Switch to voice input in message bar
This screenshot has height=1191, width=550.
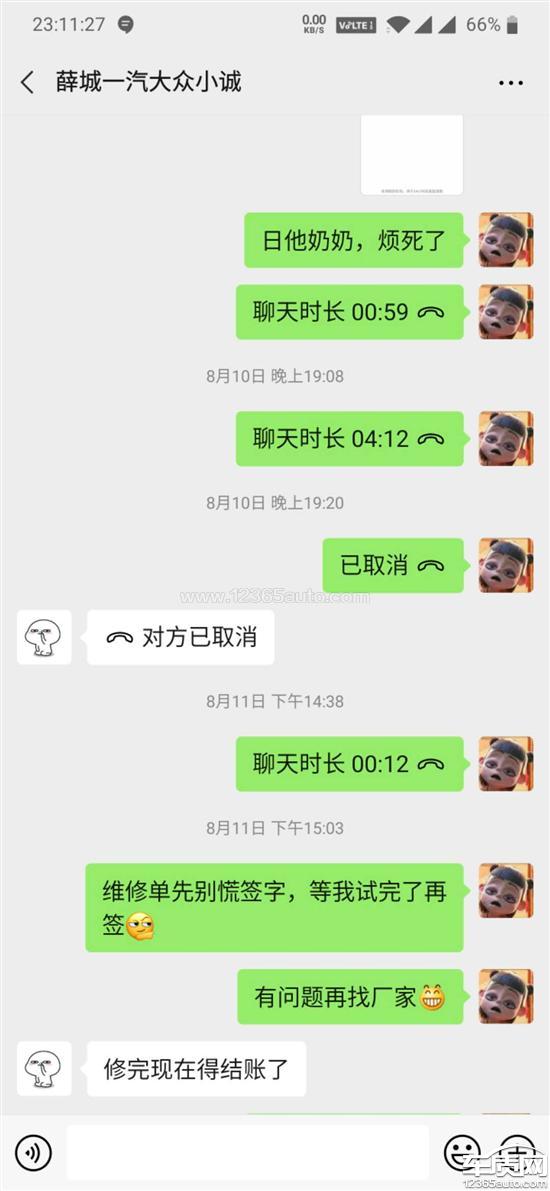pyautogui.click(x=33, y=1153)
